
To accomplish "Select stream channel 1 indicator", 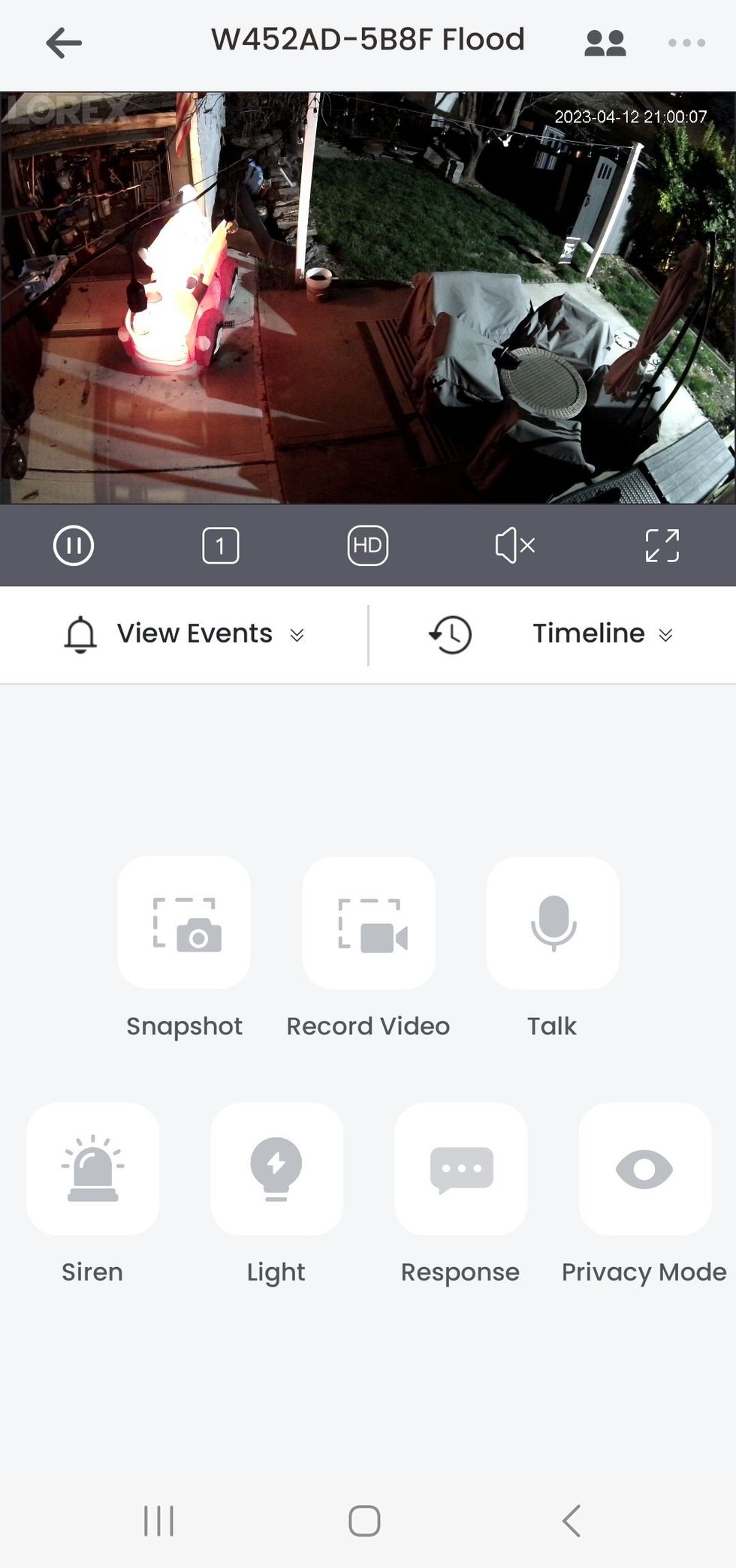I will tap(220, 546).
